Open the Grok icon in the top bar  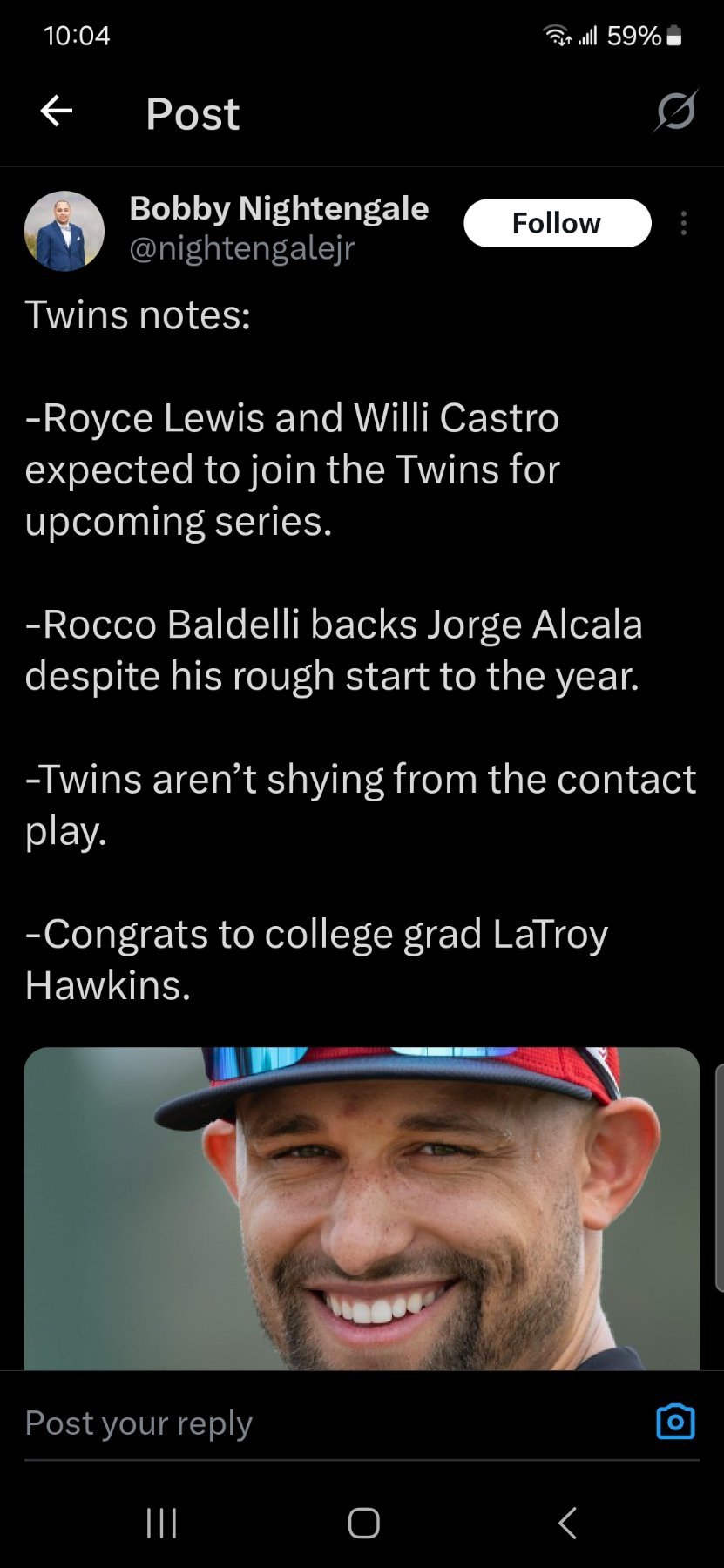point(675,112)
